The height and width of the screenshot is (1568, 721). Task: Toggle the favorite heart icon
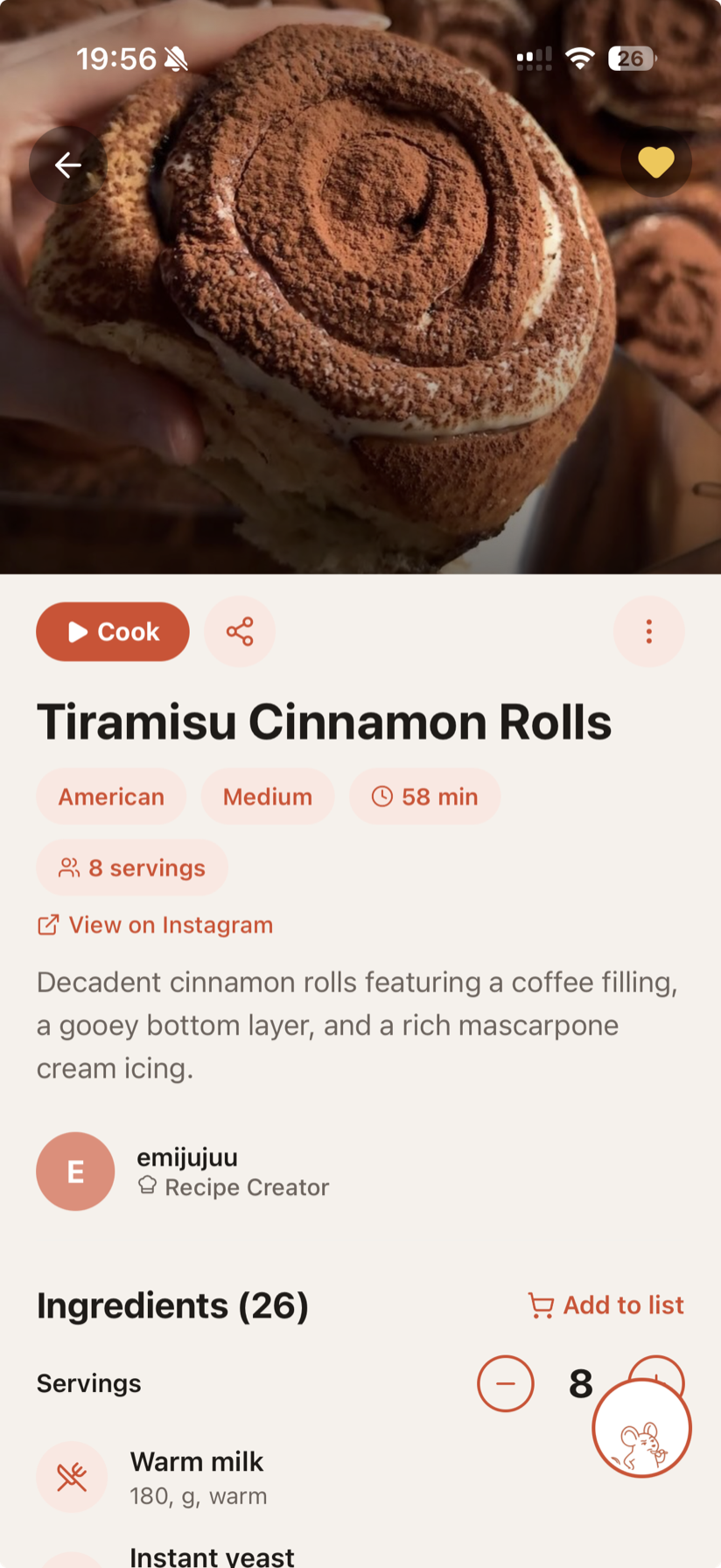click(655, 162)
